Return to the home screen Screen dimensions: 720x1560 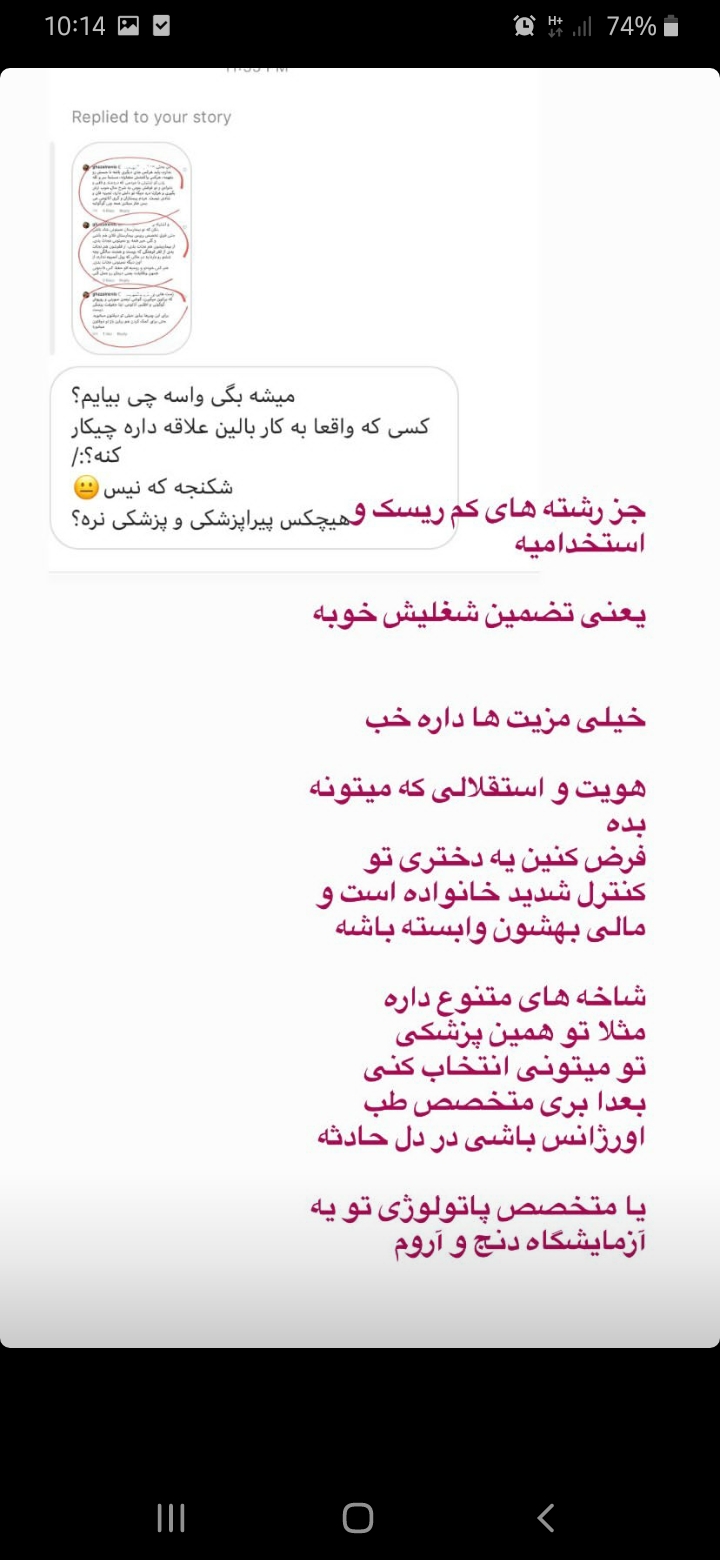pyautogui.click(x=358, y=1518)
